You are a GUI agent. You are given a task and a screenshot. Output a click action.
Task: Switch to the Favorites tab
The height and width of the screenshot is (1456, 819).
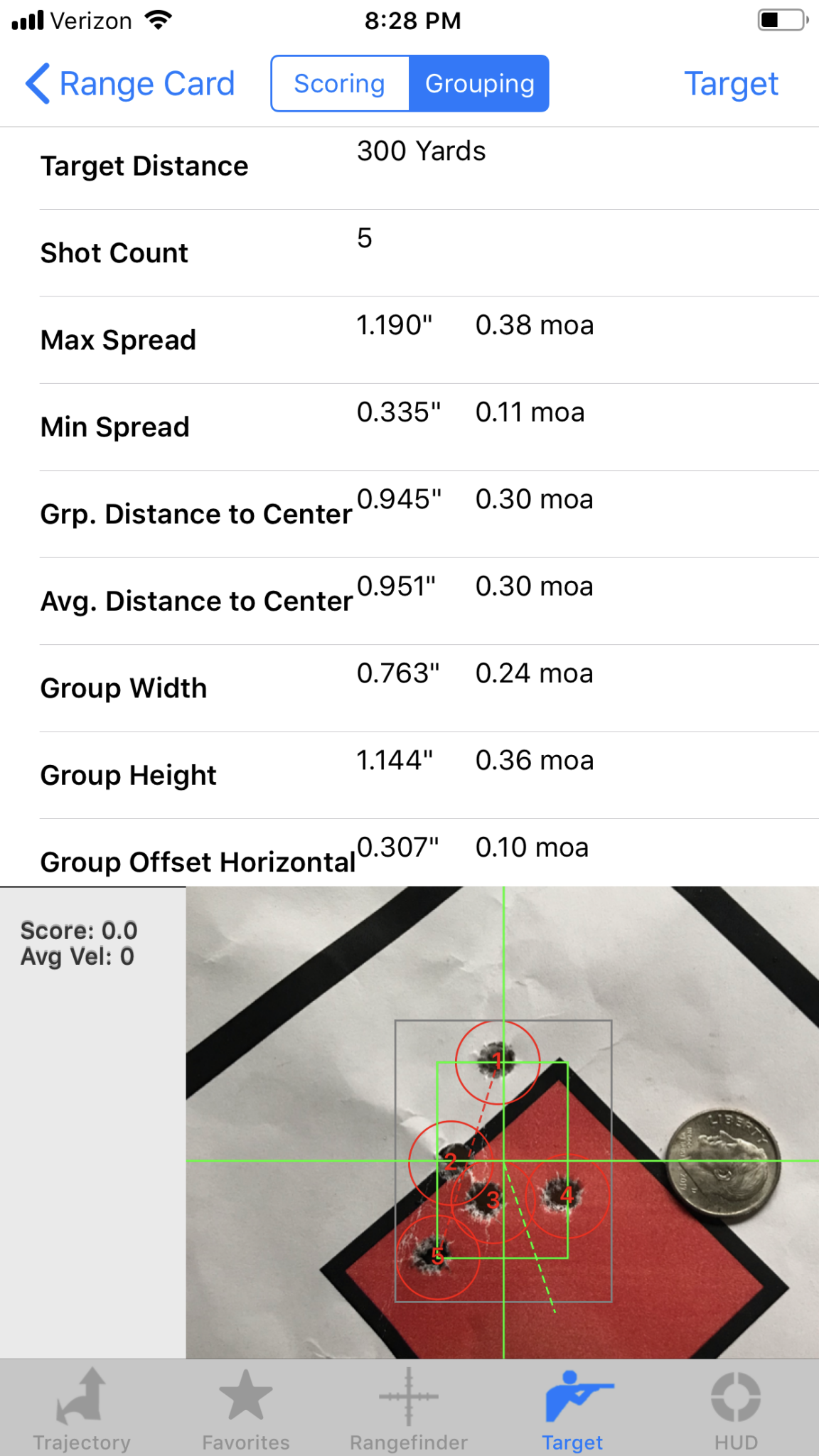246,1409
